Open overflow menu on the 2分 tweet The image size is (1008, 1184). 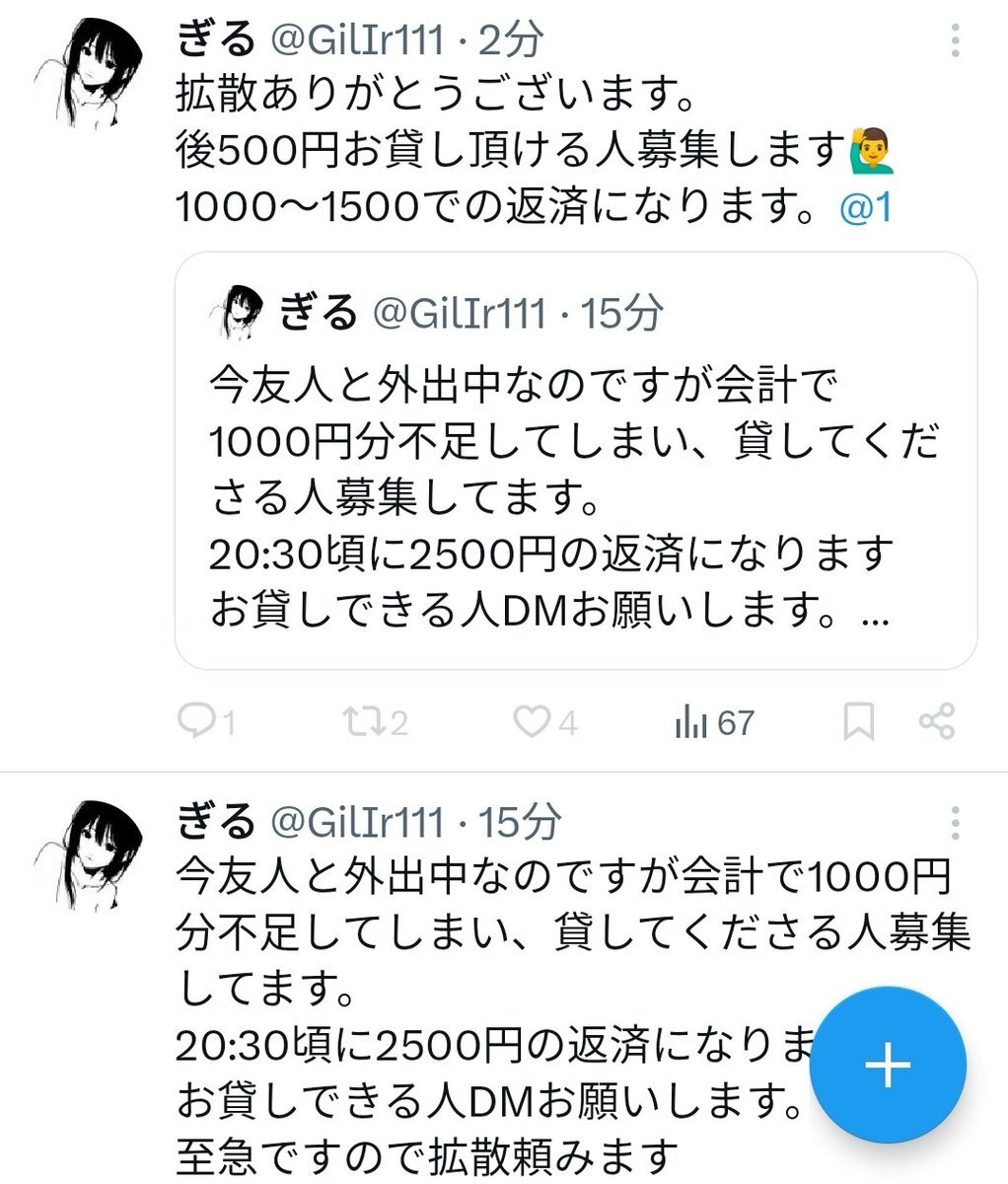[955, 39]
